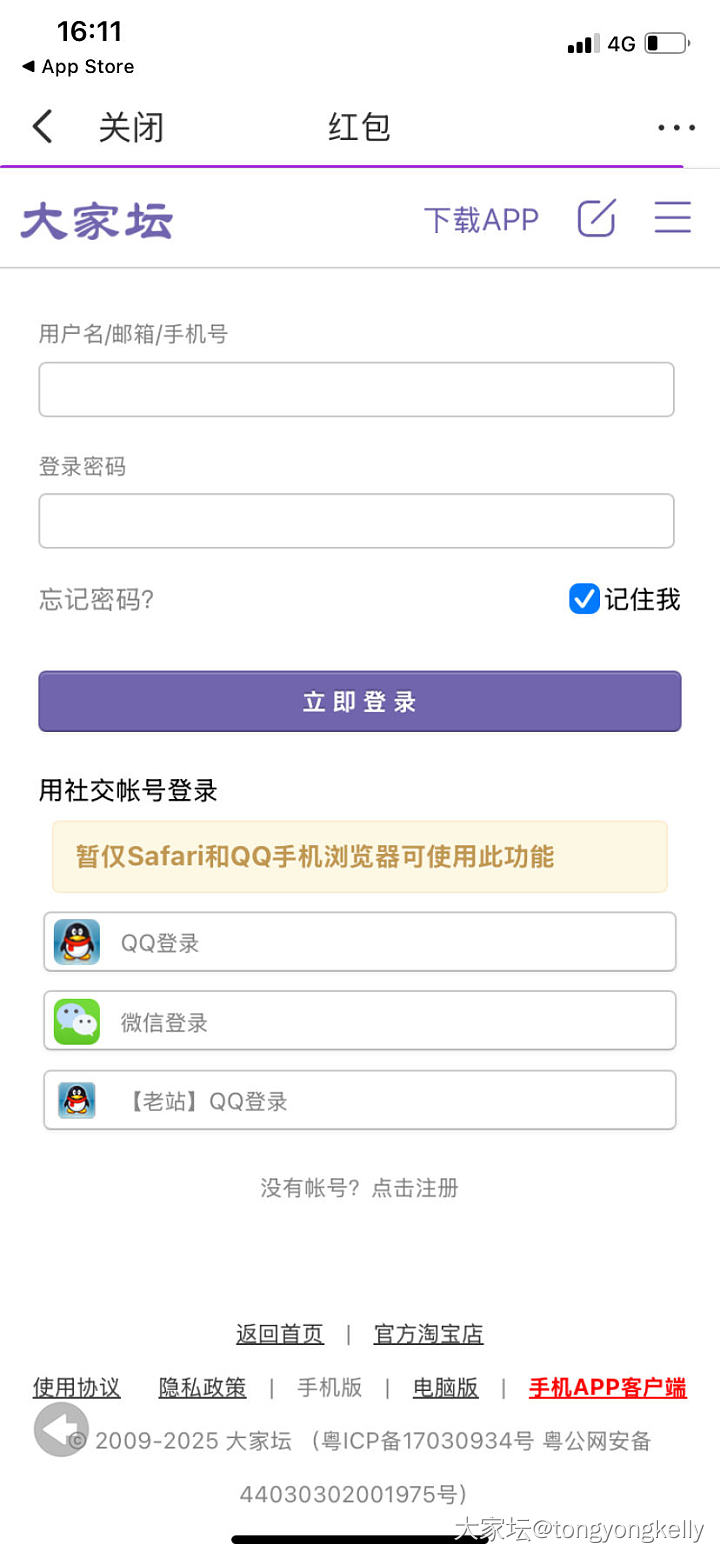Image resolution: width=720 pixels, height=1558 pixels.
Task: Switch to 电脑版 site
Action: coord(446,1388)
